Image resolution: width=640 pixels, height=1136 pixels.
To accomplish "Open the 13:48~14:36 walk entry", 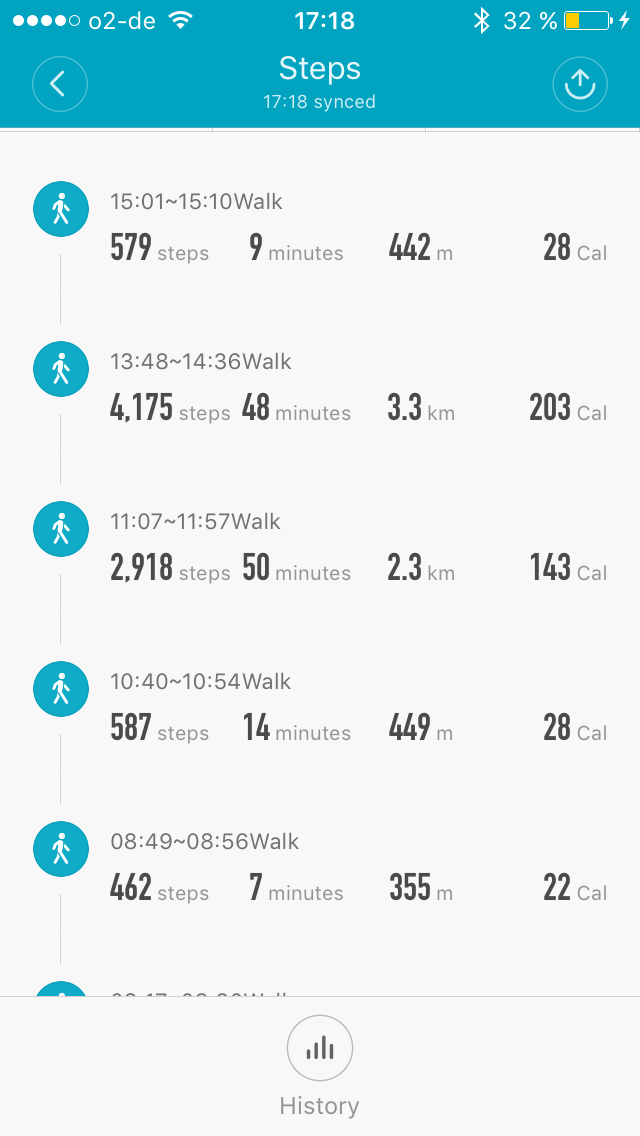I will coord(320,388).
